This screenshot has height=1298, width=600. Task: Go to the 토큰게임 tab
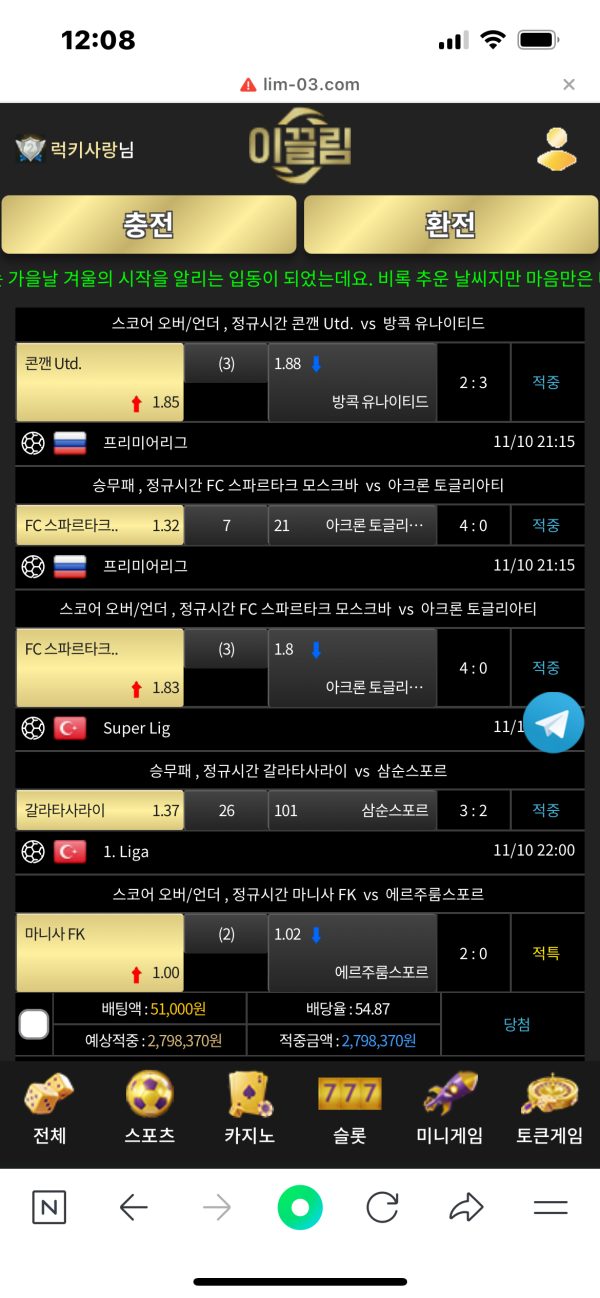click(x=549, y=1108)
